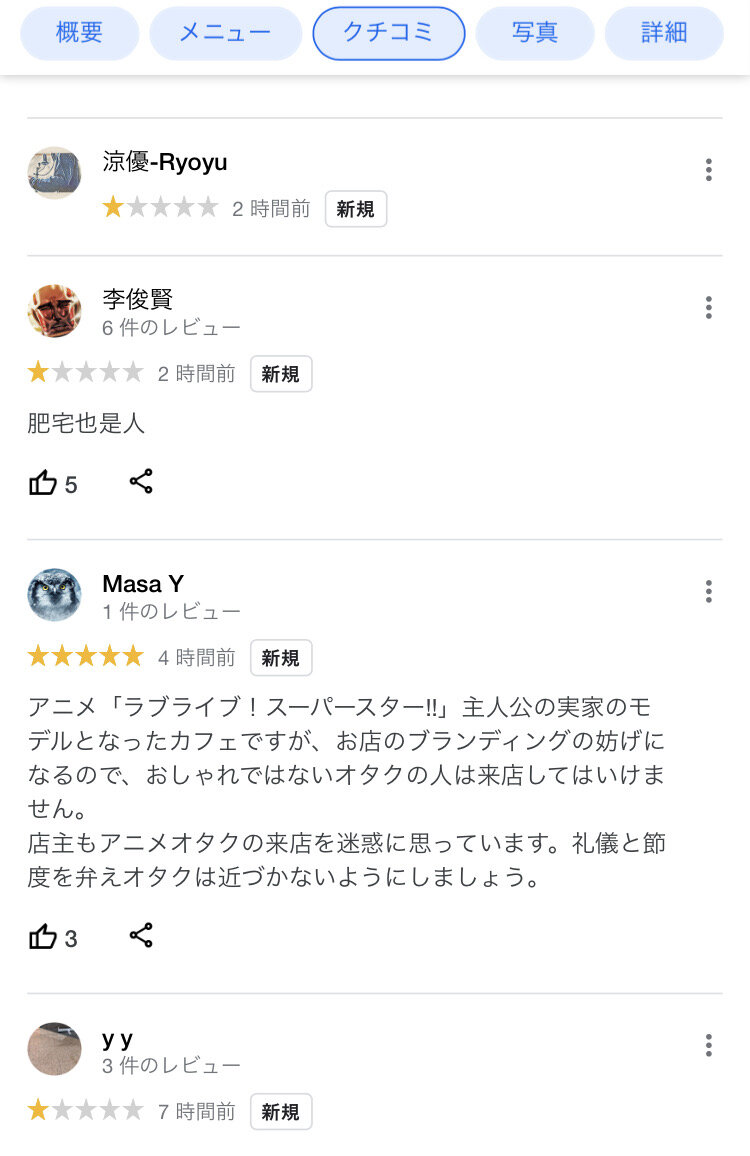Select the メニュー tab
The width and height of the screenshot is (750, 1156).
[225, 32]
